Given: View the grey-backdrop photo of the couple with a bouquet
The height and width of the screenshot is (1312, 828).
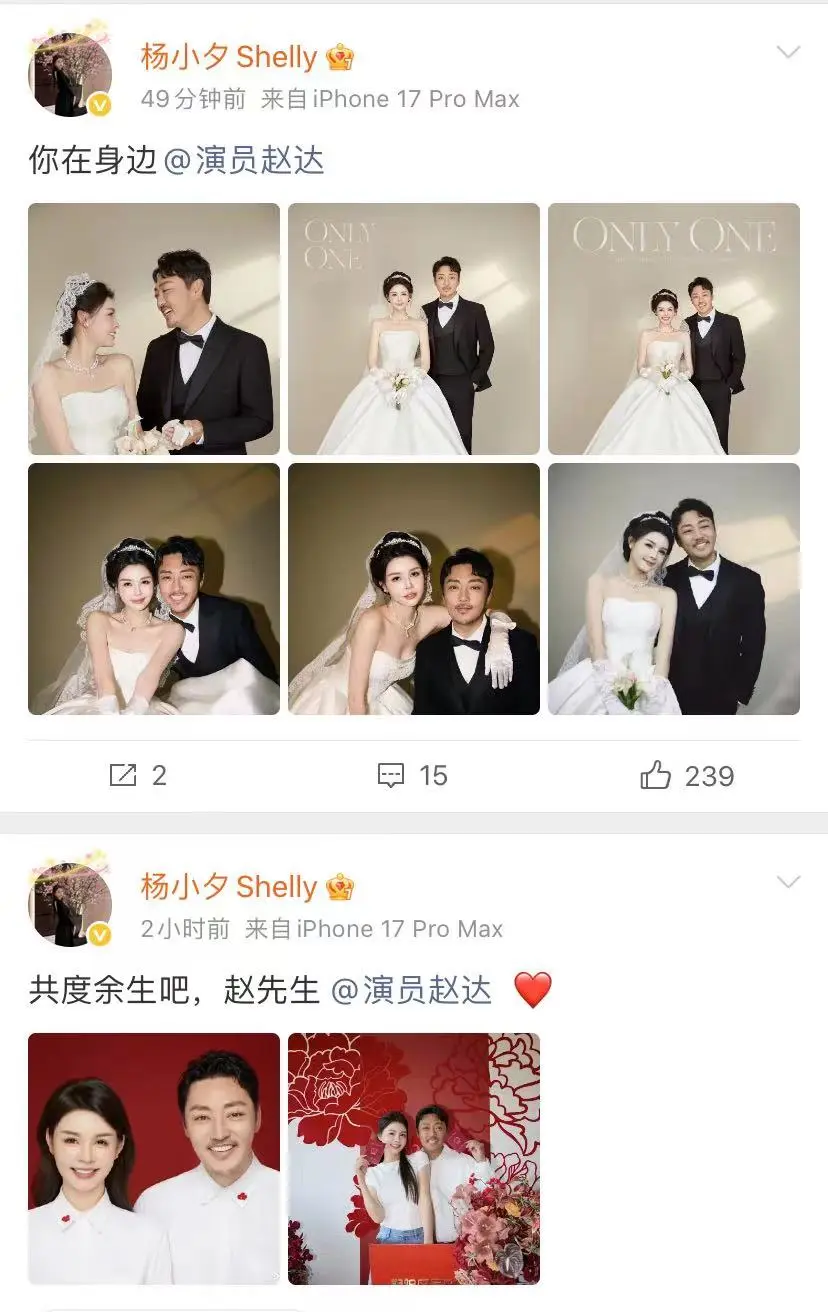Looking at the screenshot, I should click(674, 589).
